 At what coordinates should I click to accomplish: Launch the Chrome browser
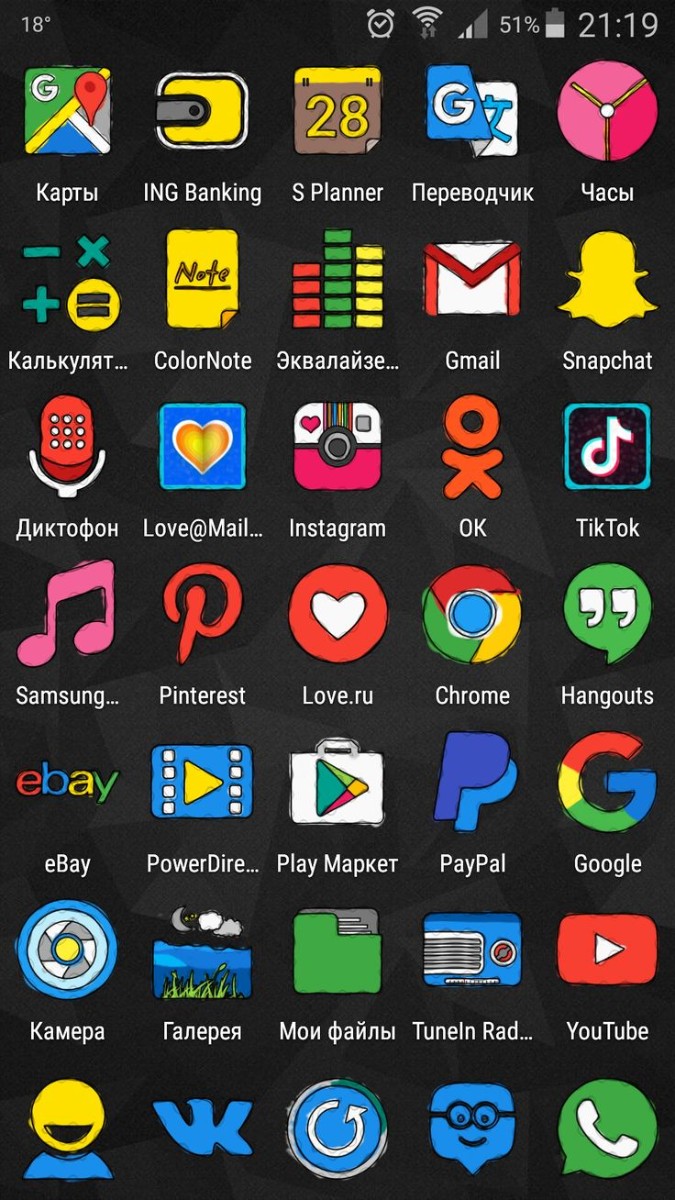[x=472, y=615]
